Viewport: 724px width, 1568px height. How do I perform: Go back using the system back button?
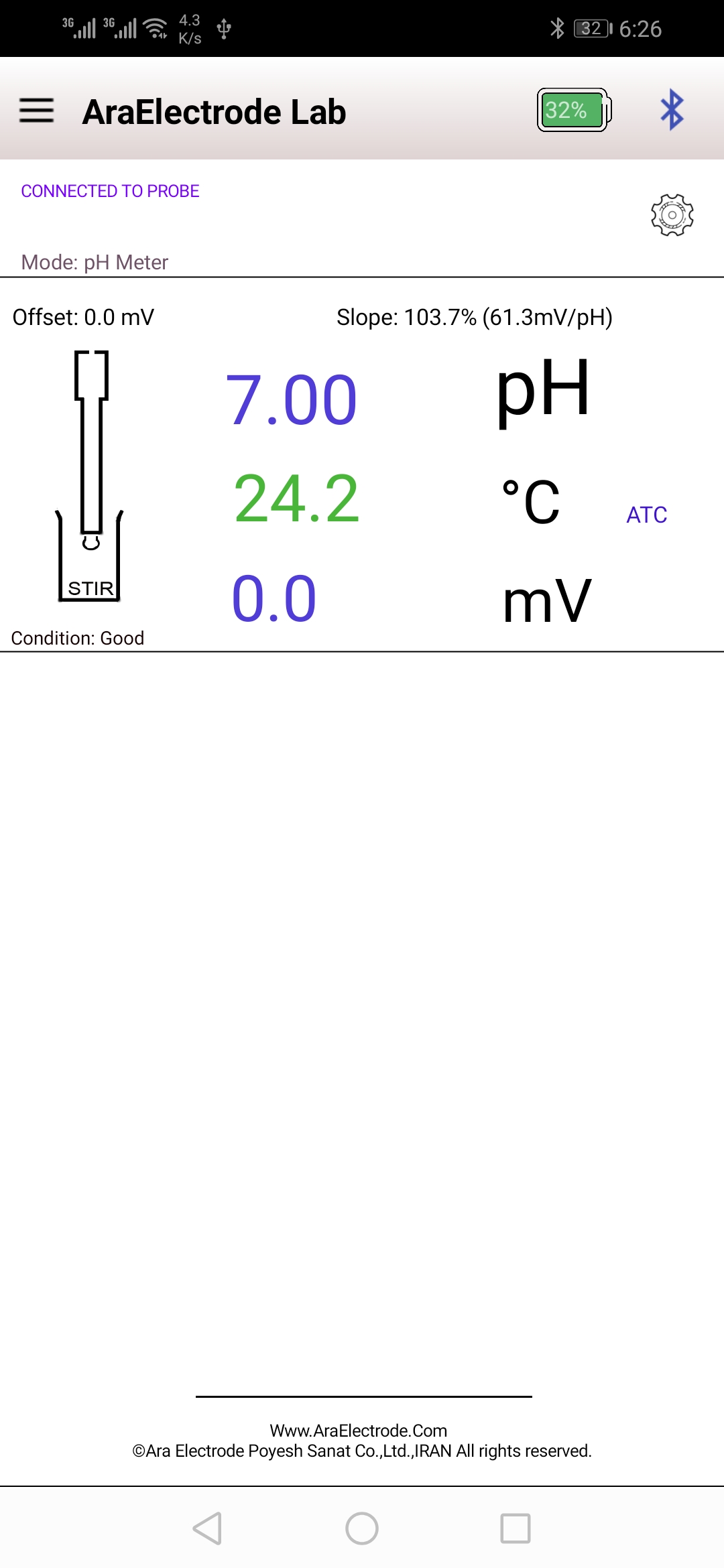(207, 1528)
